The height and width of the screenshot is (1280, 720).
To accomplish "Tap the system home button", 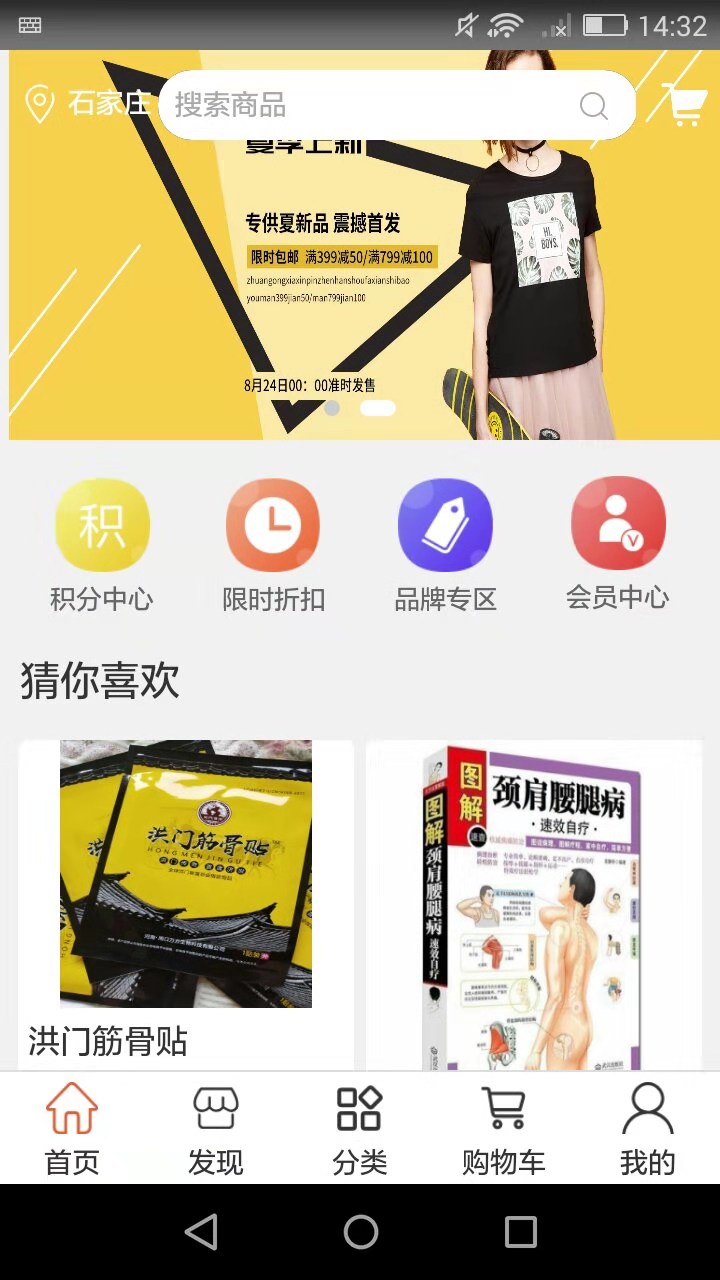I will click(x=360, y=1232).
